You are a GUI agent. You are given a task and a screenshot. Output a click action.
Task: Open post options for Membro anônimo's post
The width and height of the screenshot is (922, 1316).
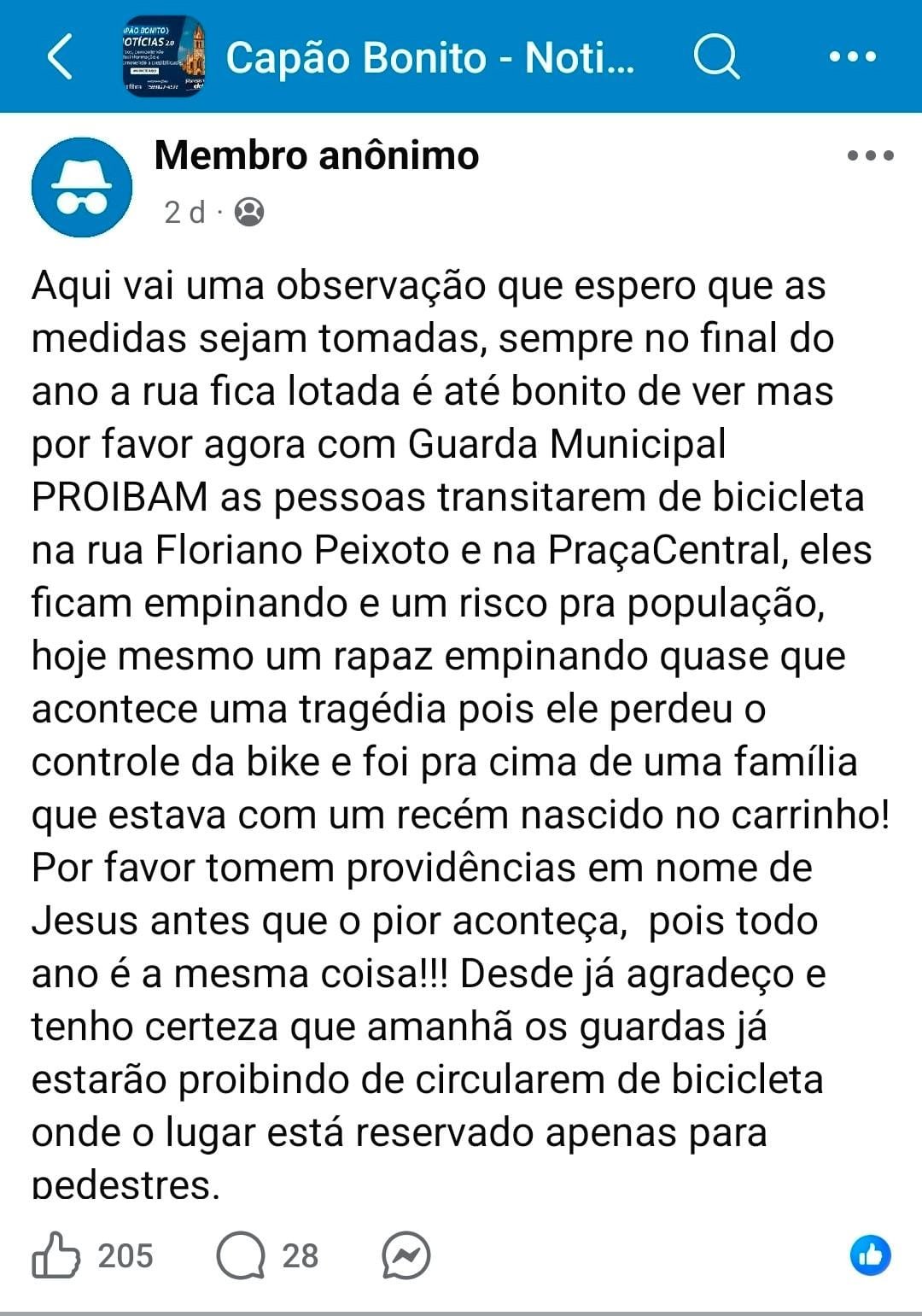click(x=870, y=156)
